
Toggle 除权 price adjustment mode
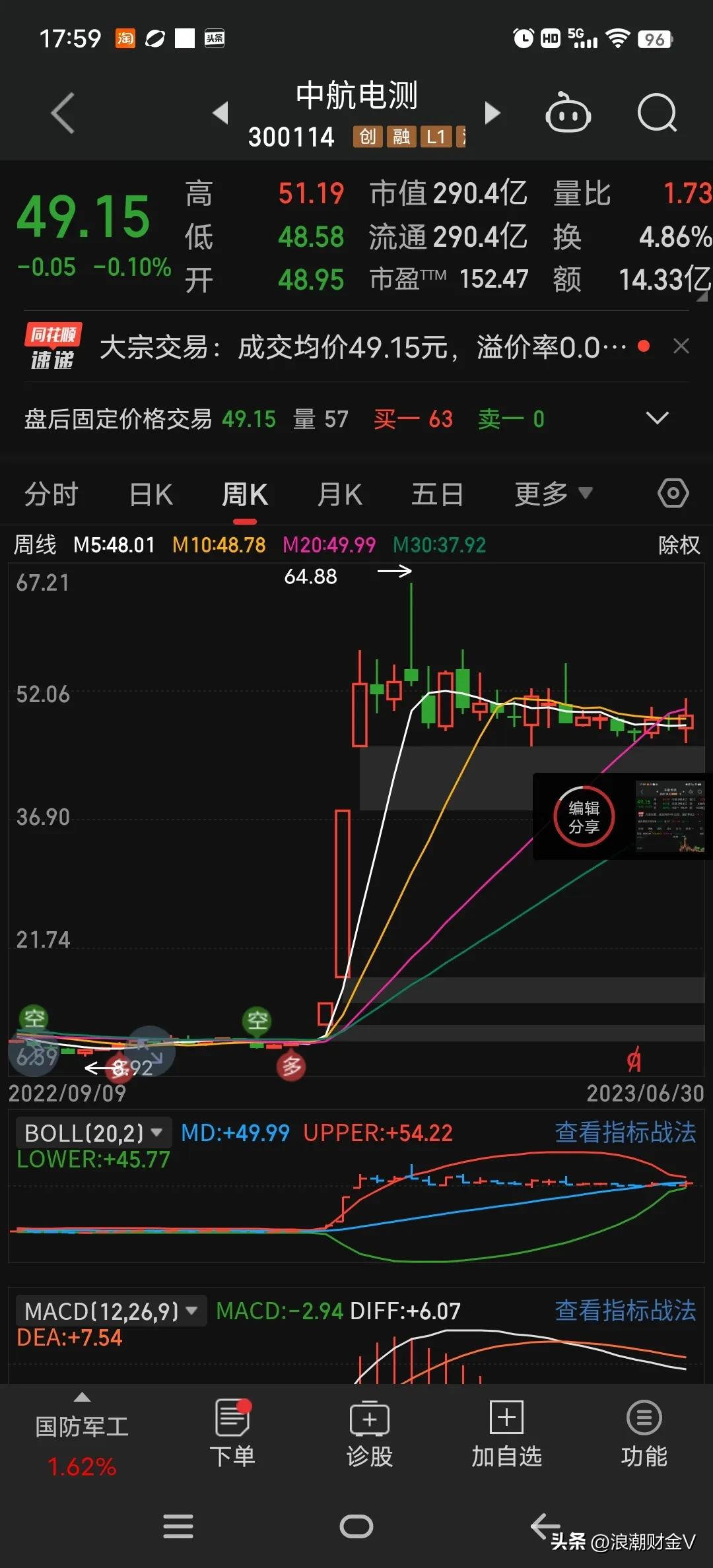point(679,545)
